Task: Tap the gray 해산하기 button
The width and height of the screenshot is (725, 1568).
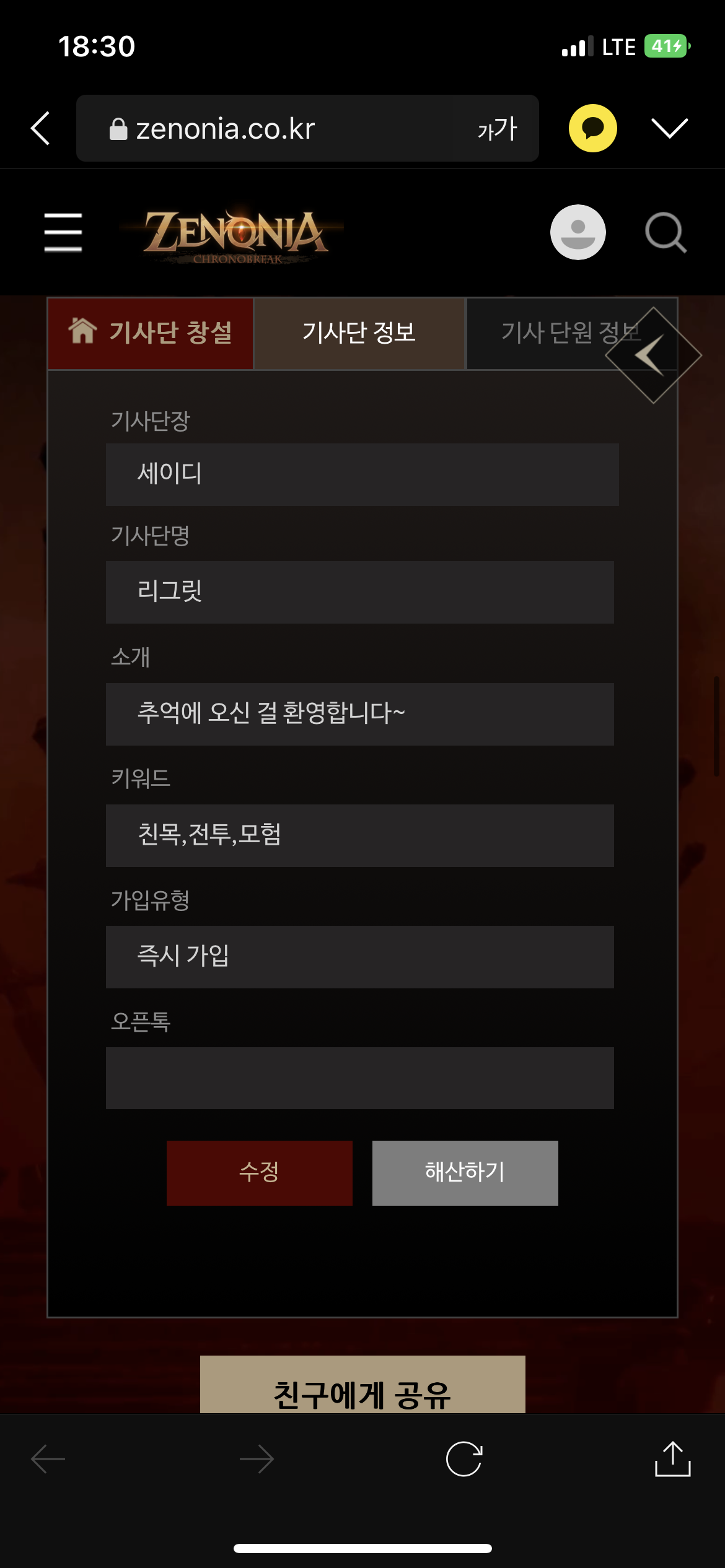Action: coord(465,1173)
